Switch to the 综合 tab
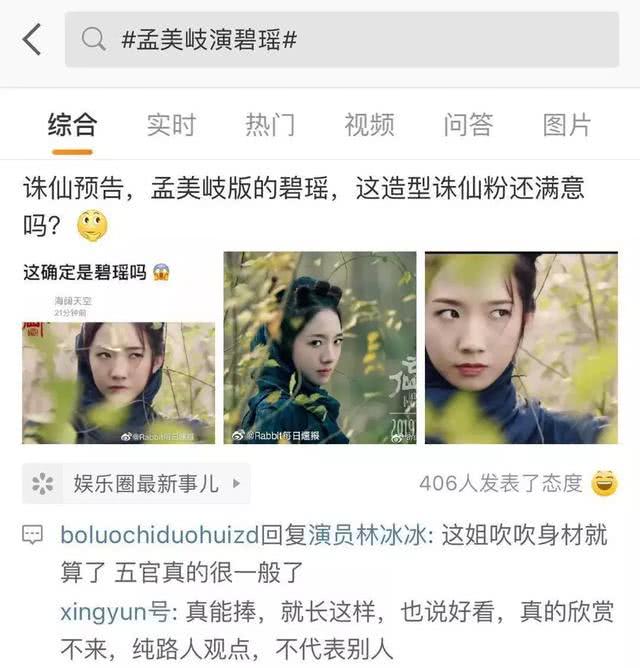The width and height of the screenshot is (640, 668). [x=72, y=124]
